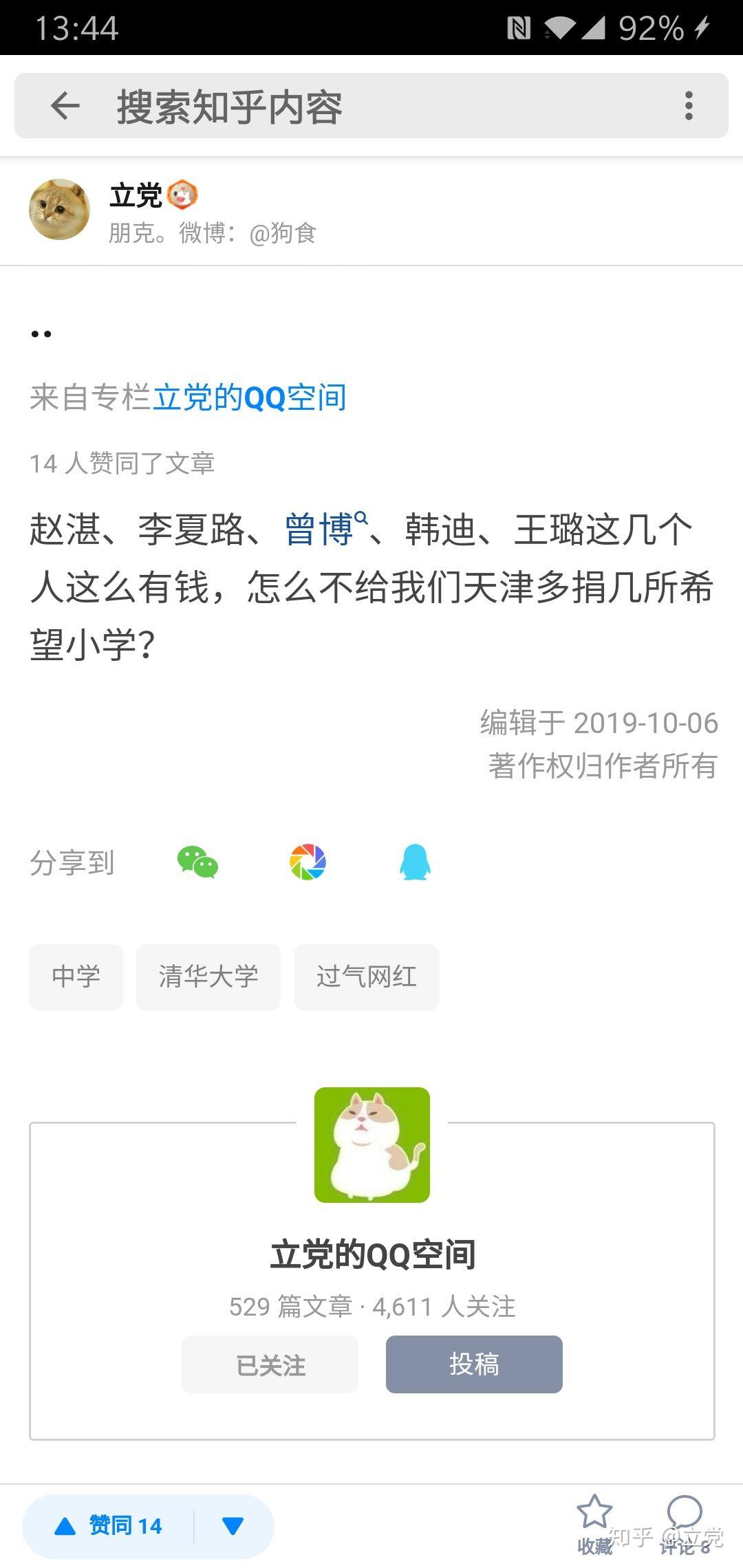
Task: Select the 过气网红 topic chip
Action: (x=367, y=977)
